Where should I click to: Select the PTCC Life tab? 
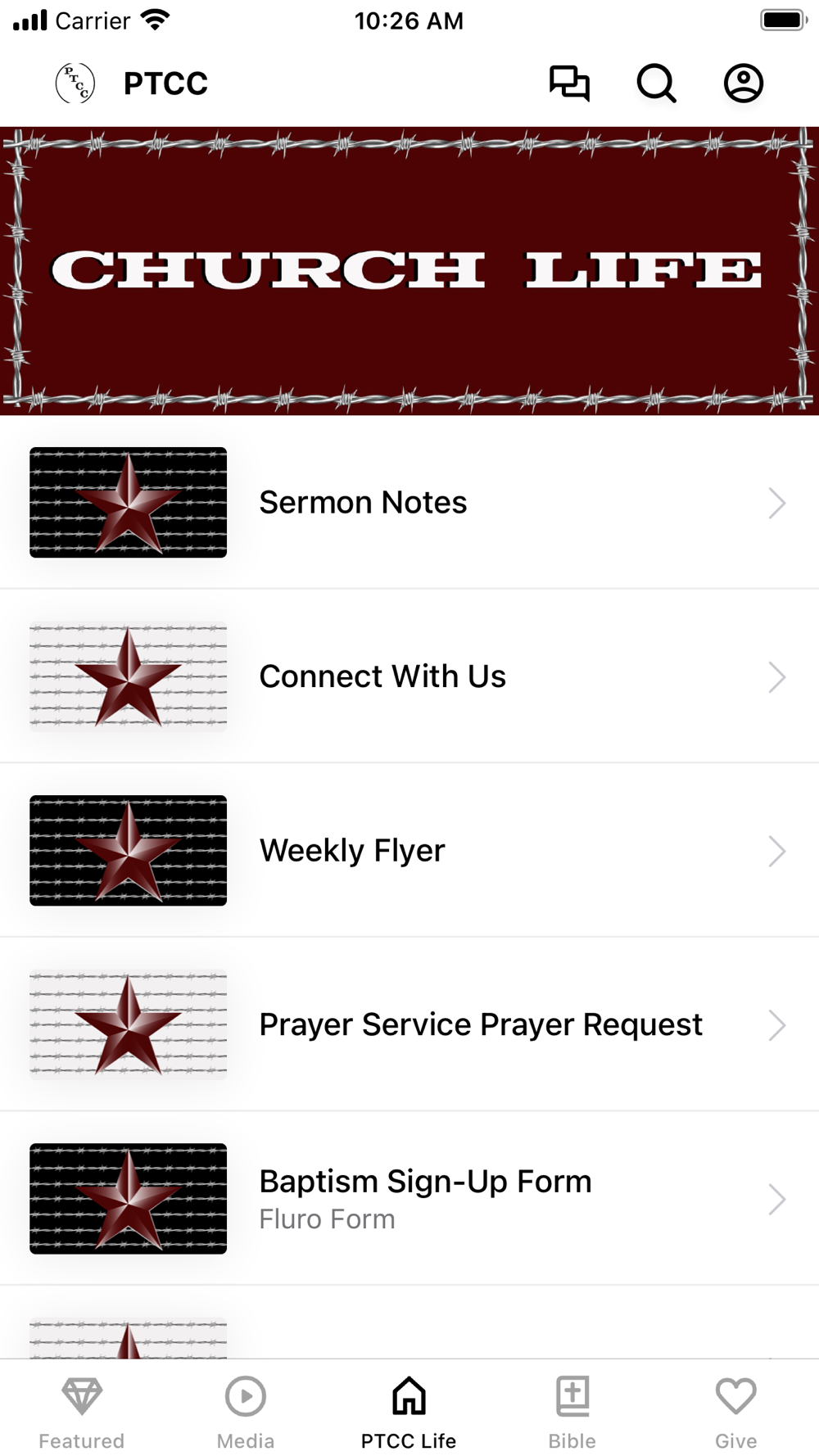409,1410
